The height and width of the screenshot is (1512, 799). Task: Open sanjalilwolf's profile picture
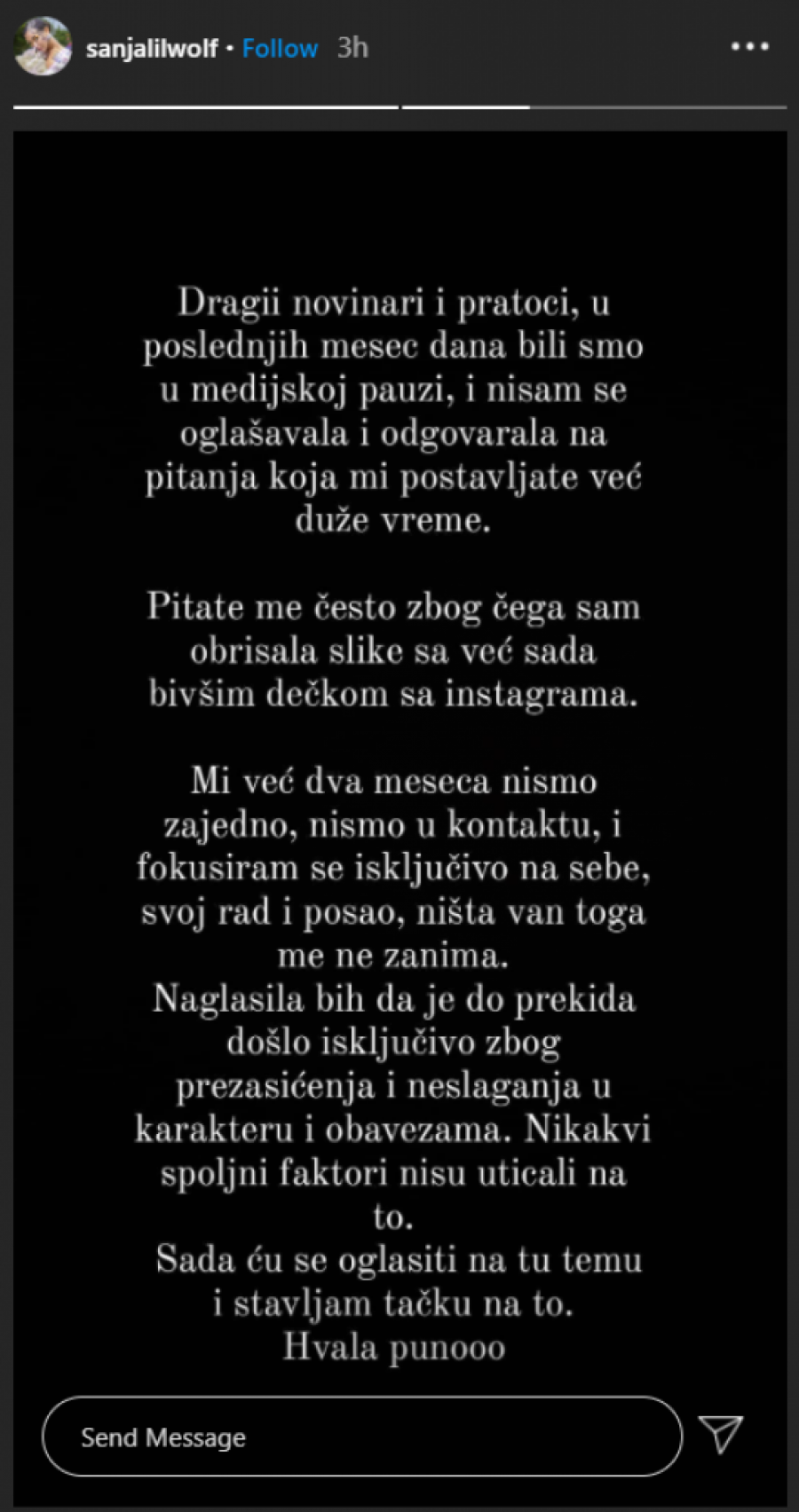(x=43, y=46)
